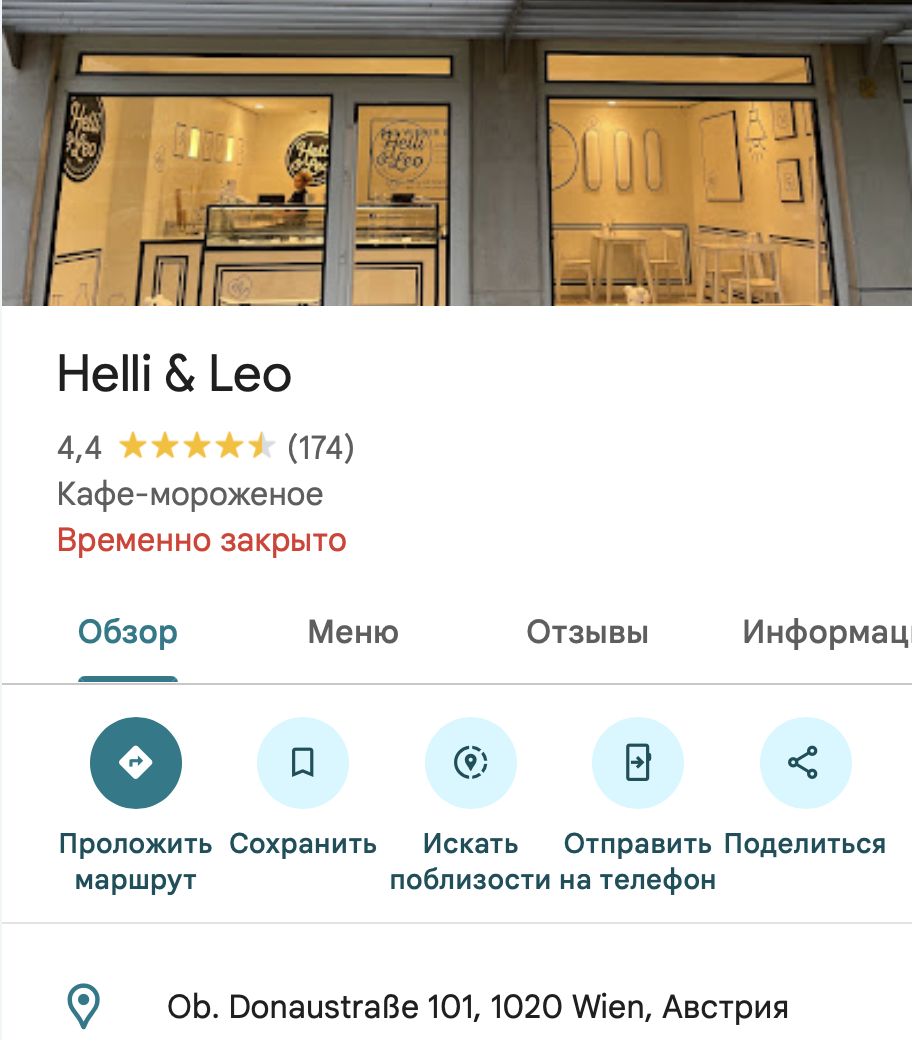Open the 174 reviews count

point(321,447)
